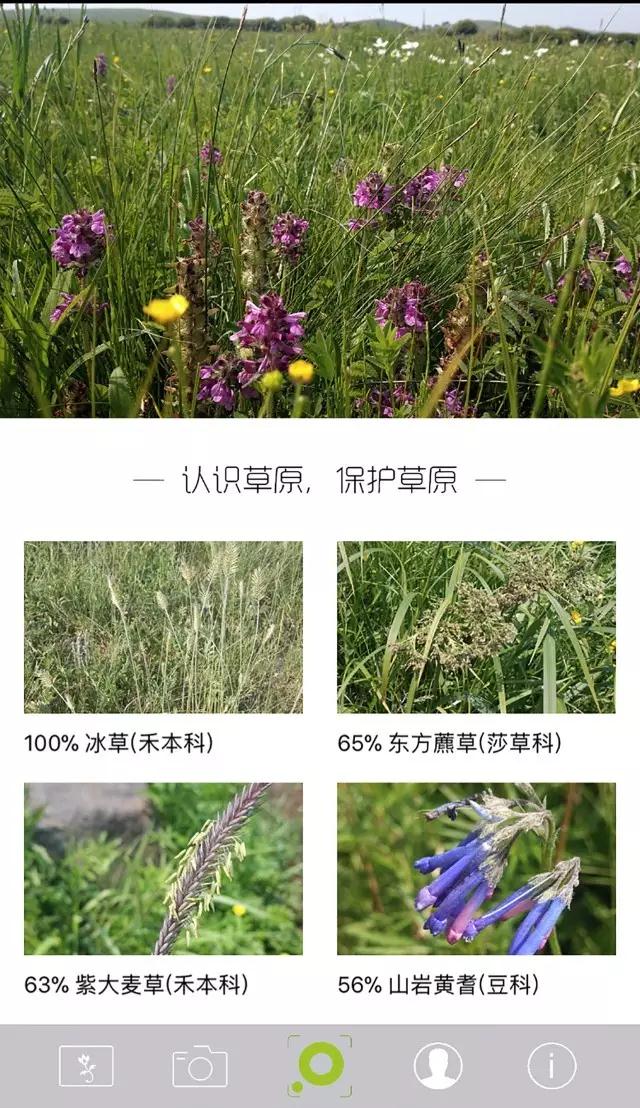Tap the green circle recognition tab
Screen dimensions: 640x1108
[320, 1066]
